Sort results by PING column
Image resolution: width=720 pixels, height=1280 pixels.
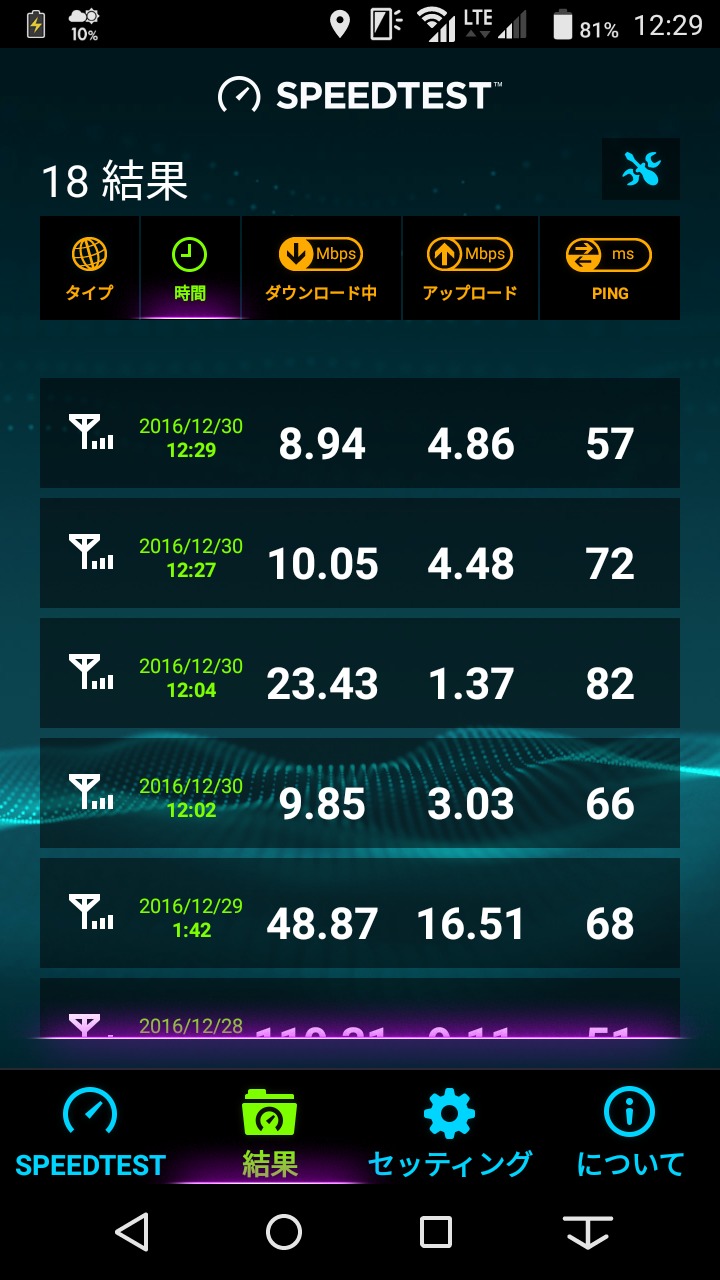click(609, 269)
